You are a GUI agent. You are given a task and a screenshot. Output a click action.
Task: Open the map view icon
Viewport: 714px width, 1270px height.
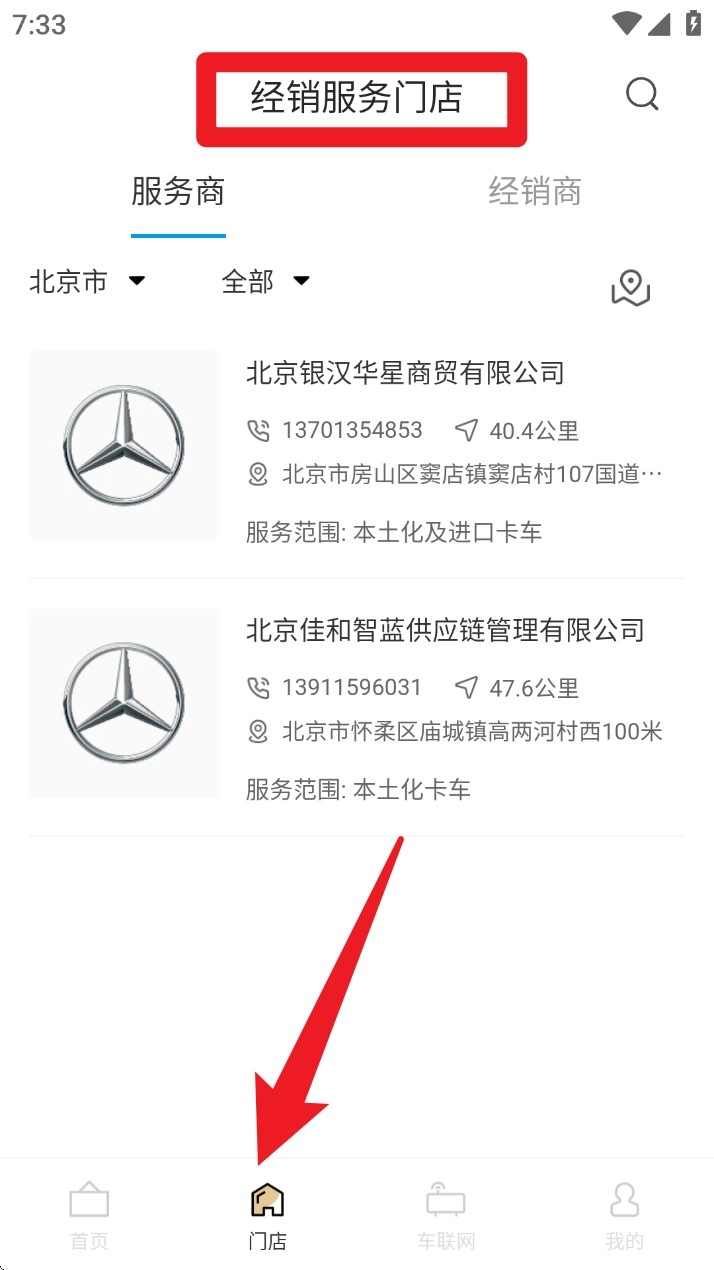(631, 288)
